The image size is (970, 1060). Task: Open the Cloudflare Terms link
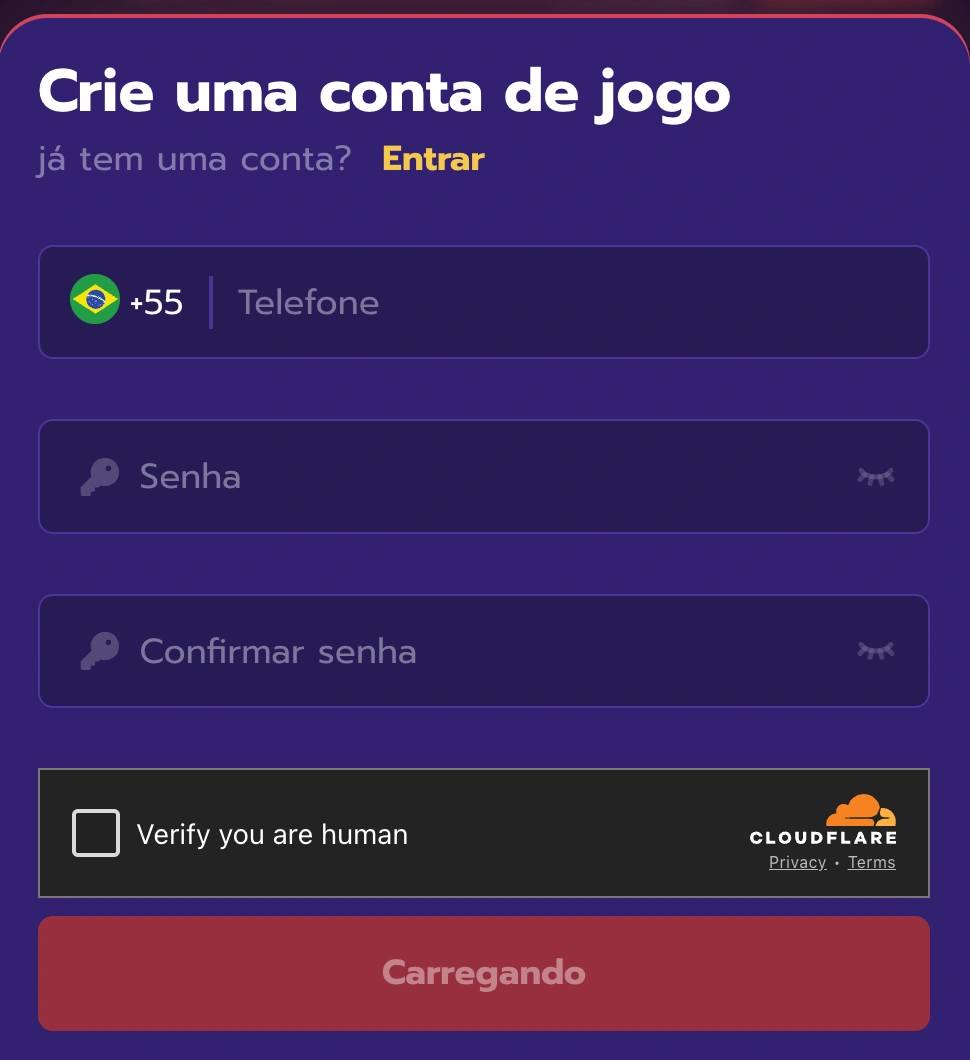click(871, 863)
